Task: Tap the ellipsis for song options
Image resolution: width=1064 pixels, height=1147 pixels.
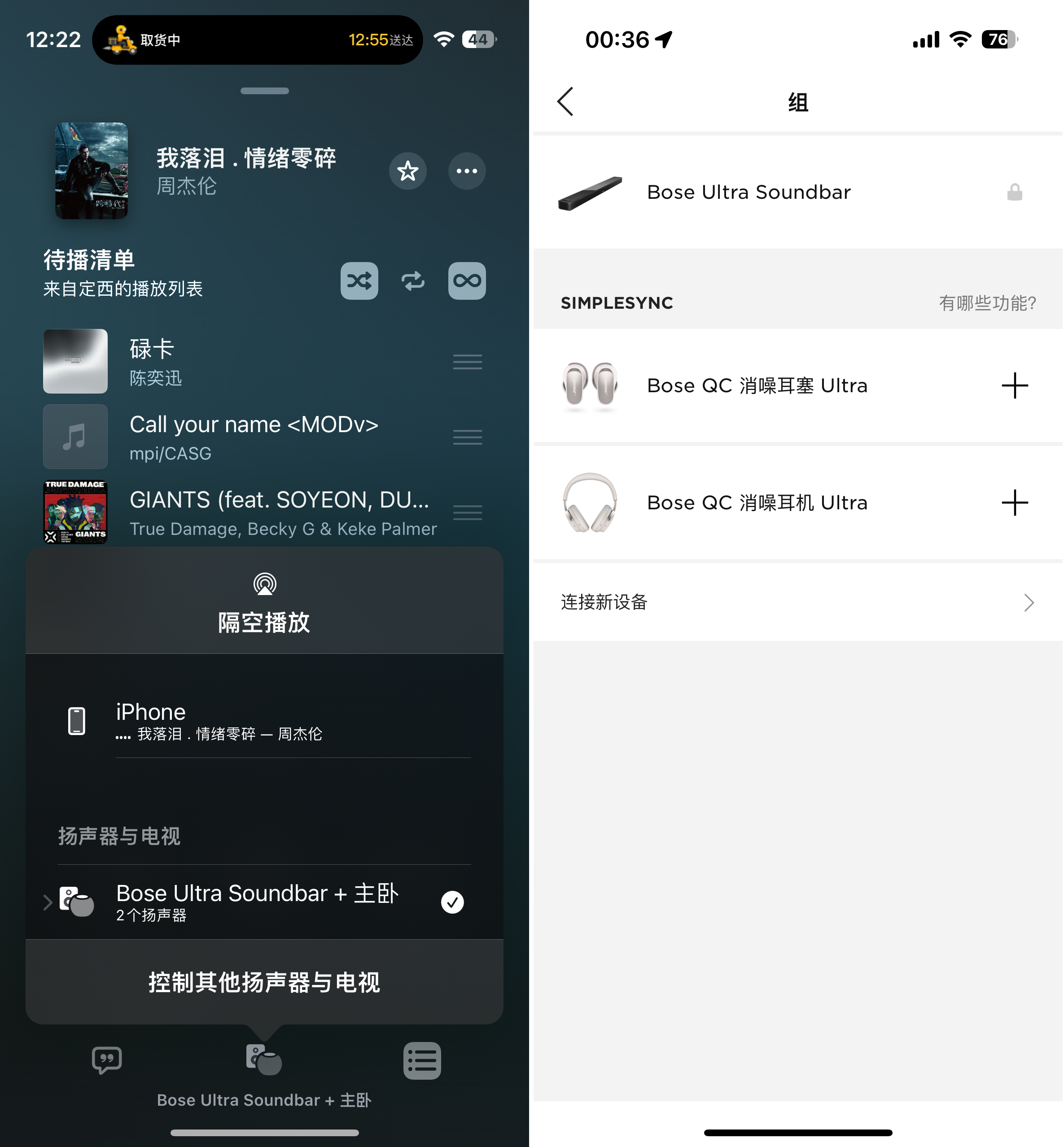Action: [467, 171]
